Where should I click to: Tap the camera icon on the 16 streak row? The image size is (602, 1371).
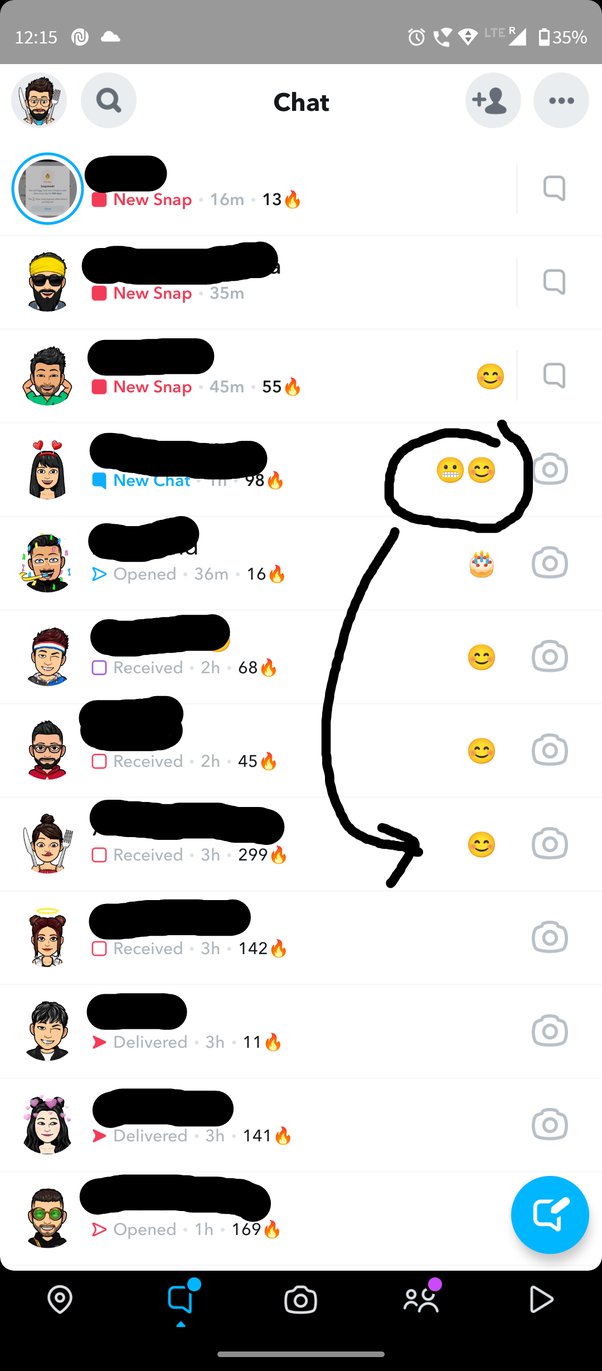click(549, 563)
